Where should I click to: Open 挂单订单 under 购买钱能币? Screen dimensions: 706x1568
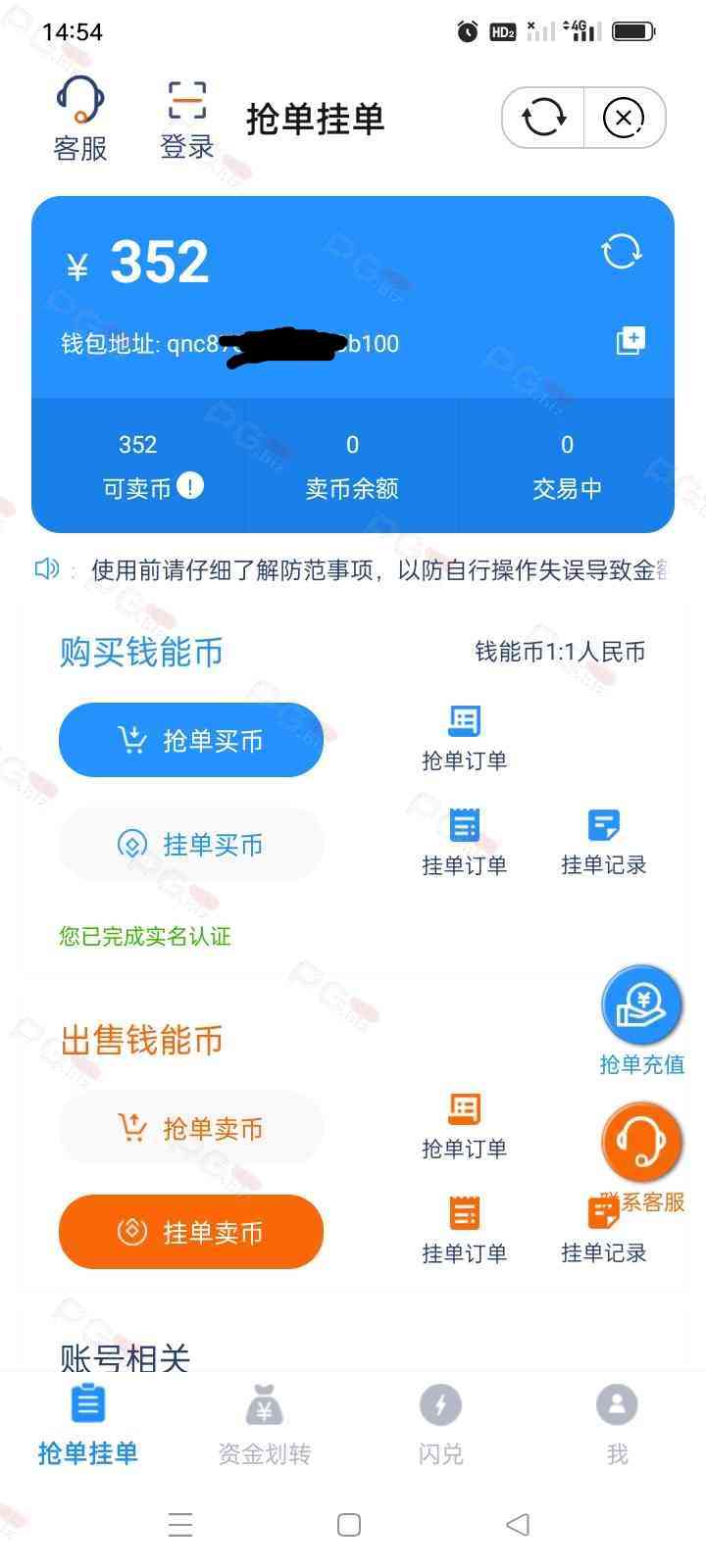click(464, 842)
